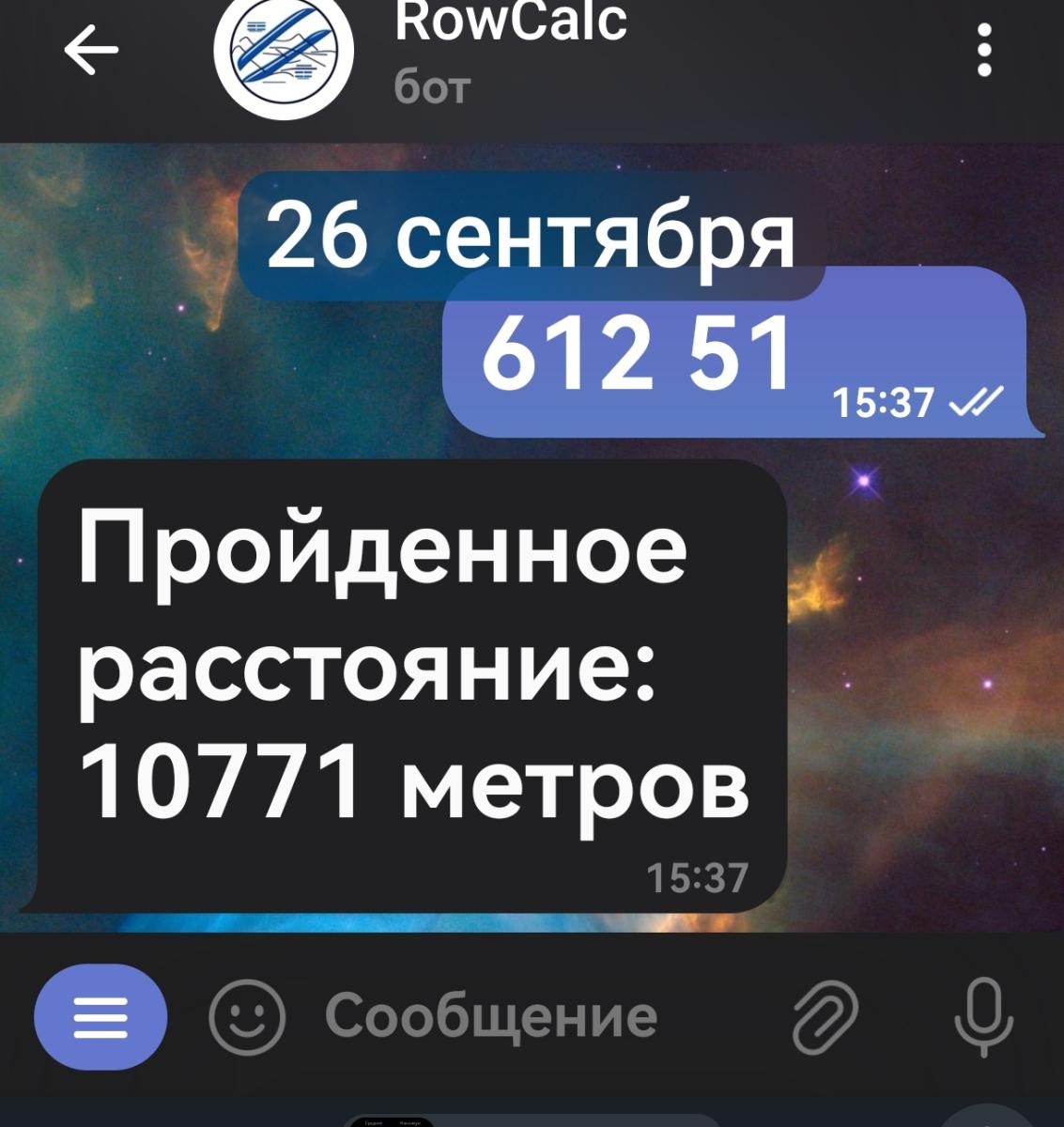This screenshot has height=1127, width=1064.
Task: Open the three-dot overflow menu
Action: 984,51
